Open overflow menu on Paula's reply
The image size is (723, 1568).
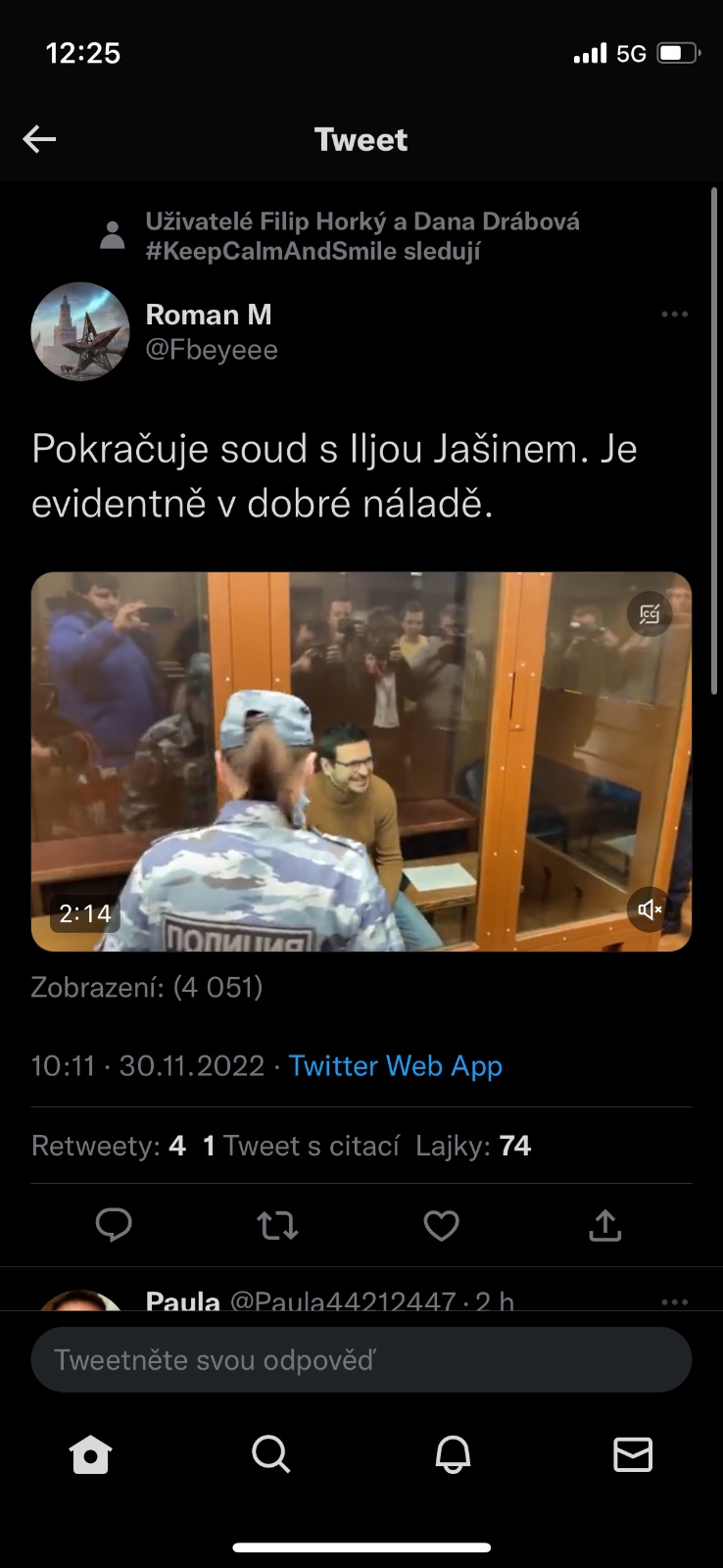(674, 1301)
